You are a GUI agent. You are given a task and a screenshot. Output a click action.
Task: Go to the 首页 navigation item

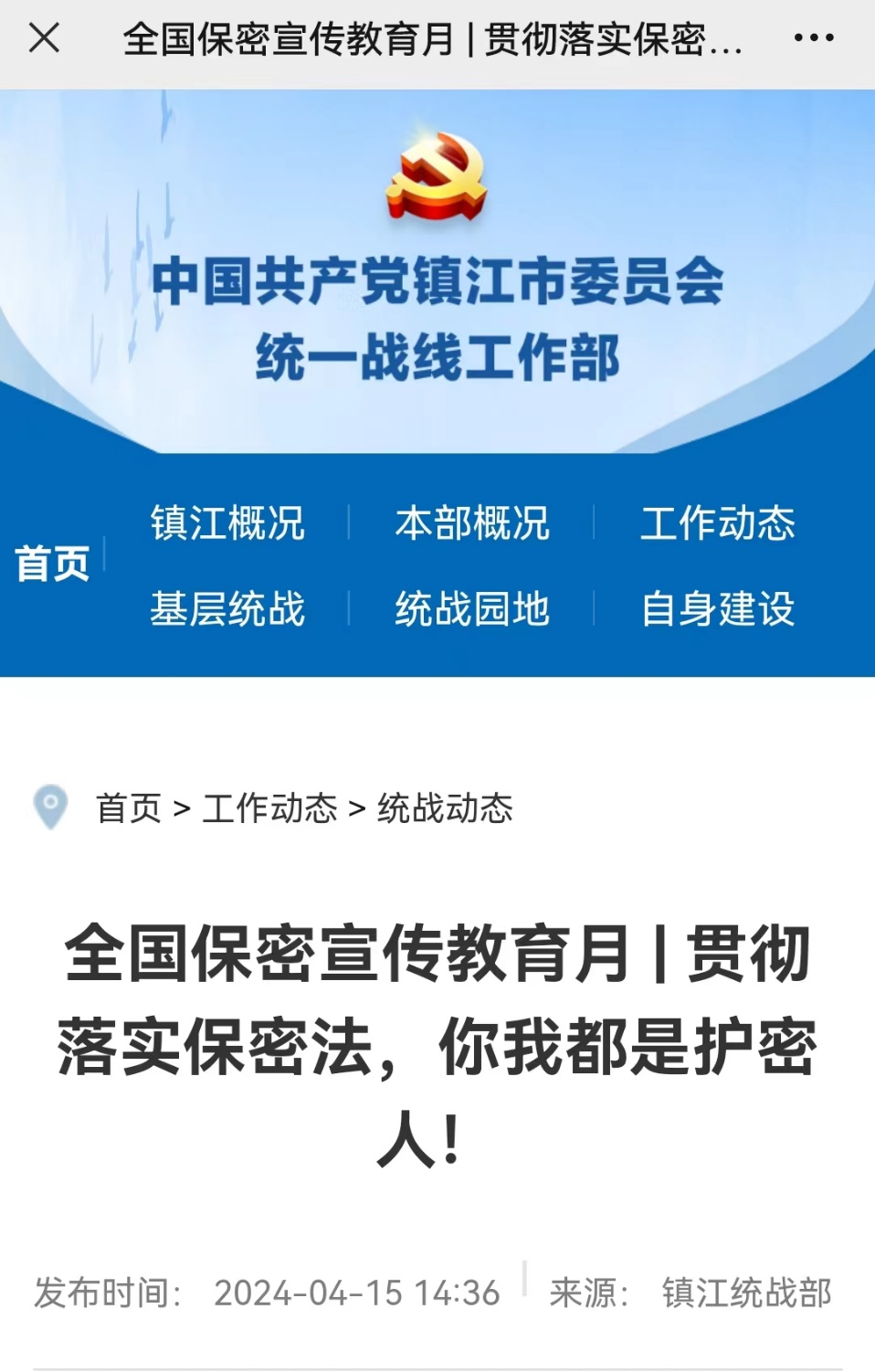click(52, 563)
